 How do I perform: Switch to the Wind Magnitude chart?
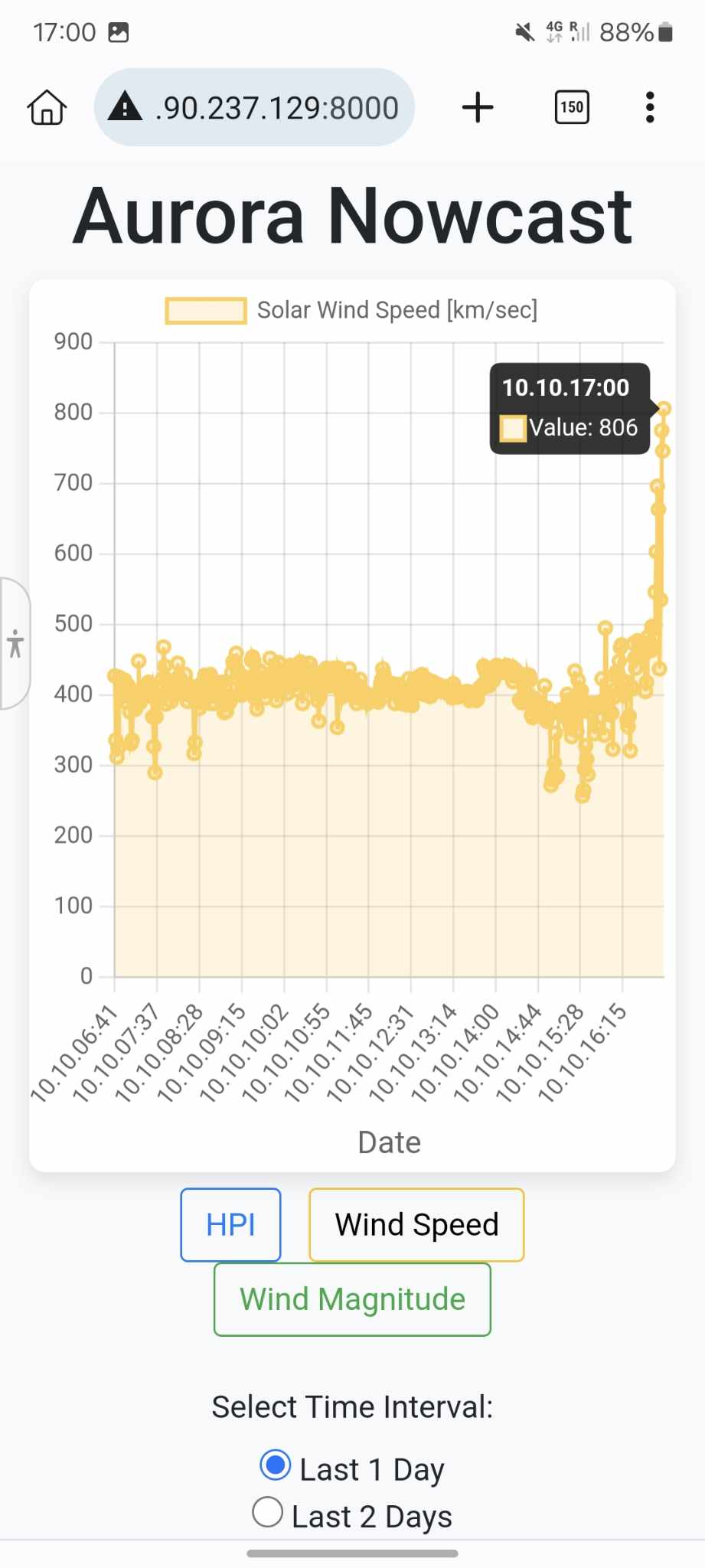(x=352, y=1299)
